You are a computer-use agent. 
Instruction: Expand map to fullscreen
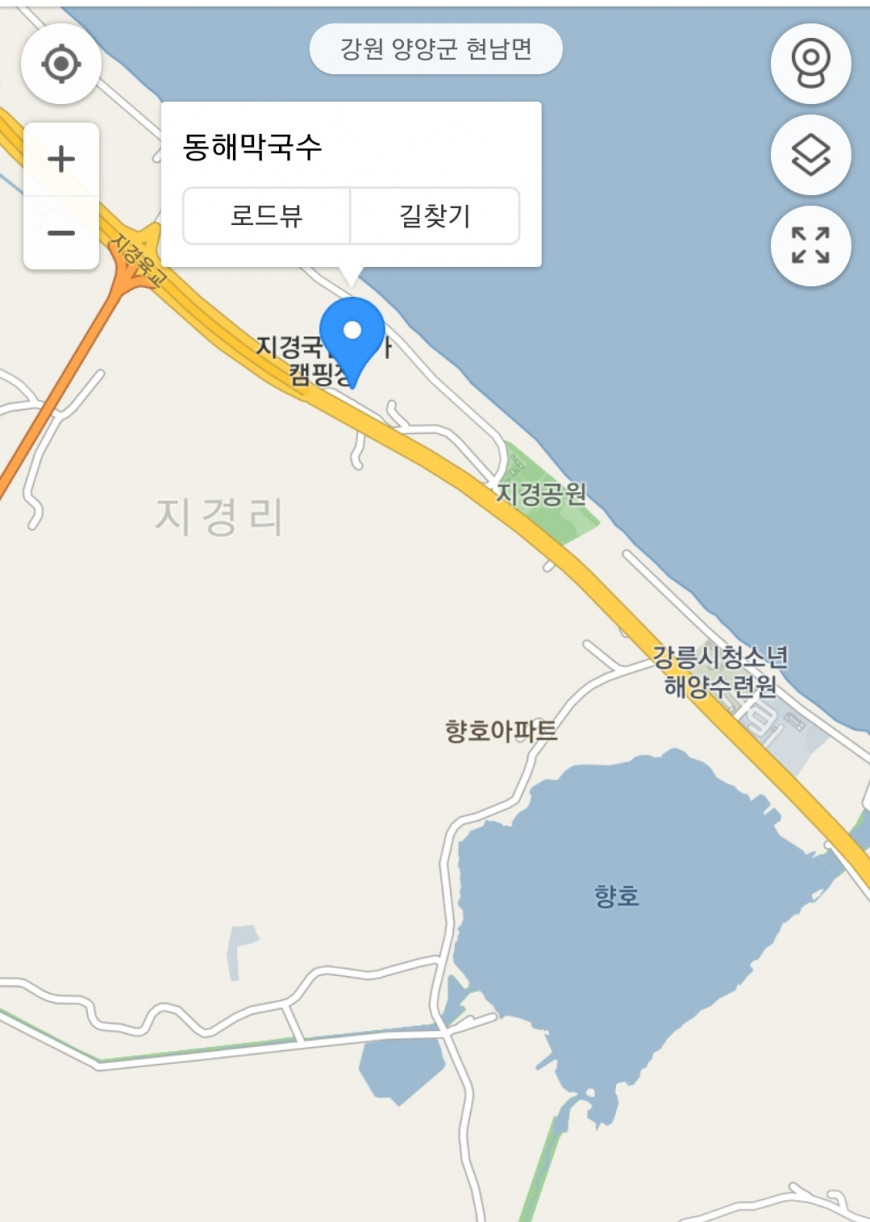[x=810, y=245]
